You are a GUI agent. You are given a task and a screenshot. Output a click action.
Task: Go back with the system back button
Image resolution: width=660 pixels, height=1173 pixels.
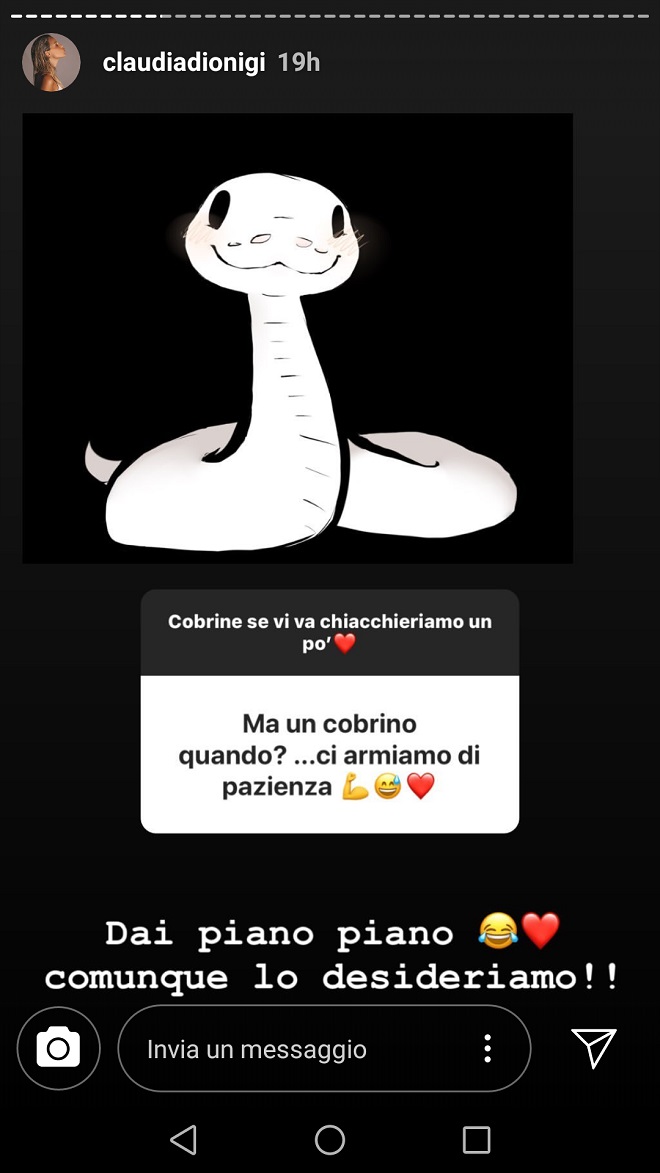click(183, 1140)
